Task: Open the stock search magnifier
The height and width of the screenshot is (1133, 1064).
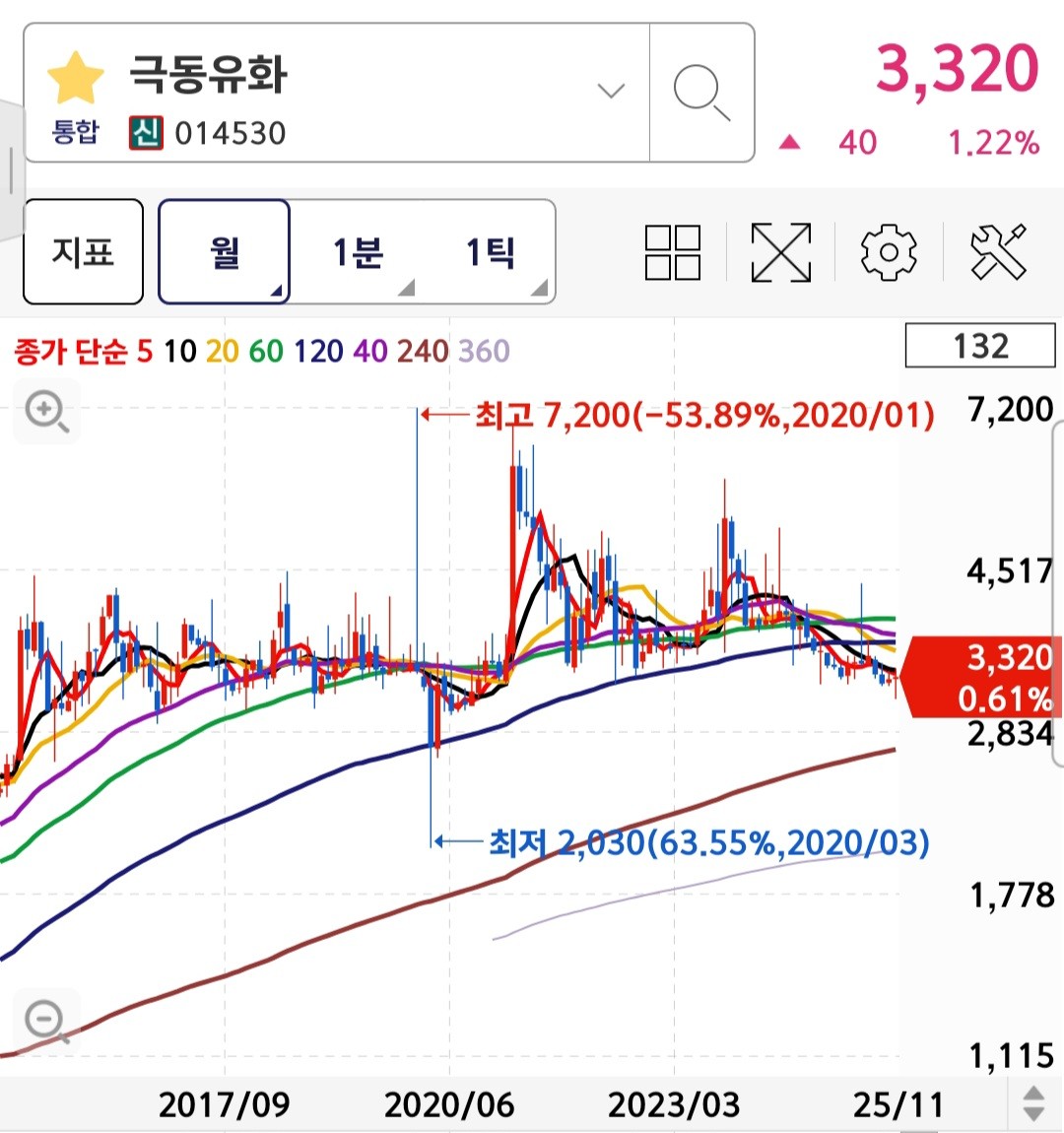Action: (700, 94)
